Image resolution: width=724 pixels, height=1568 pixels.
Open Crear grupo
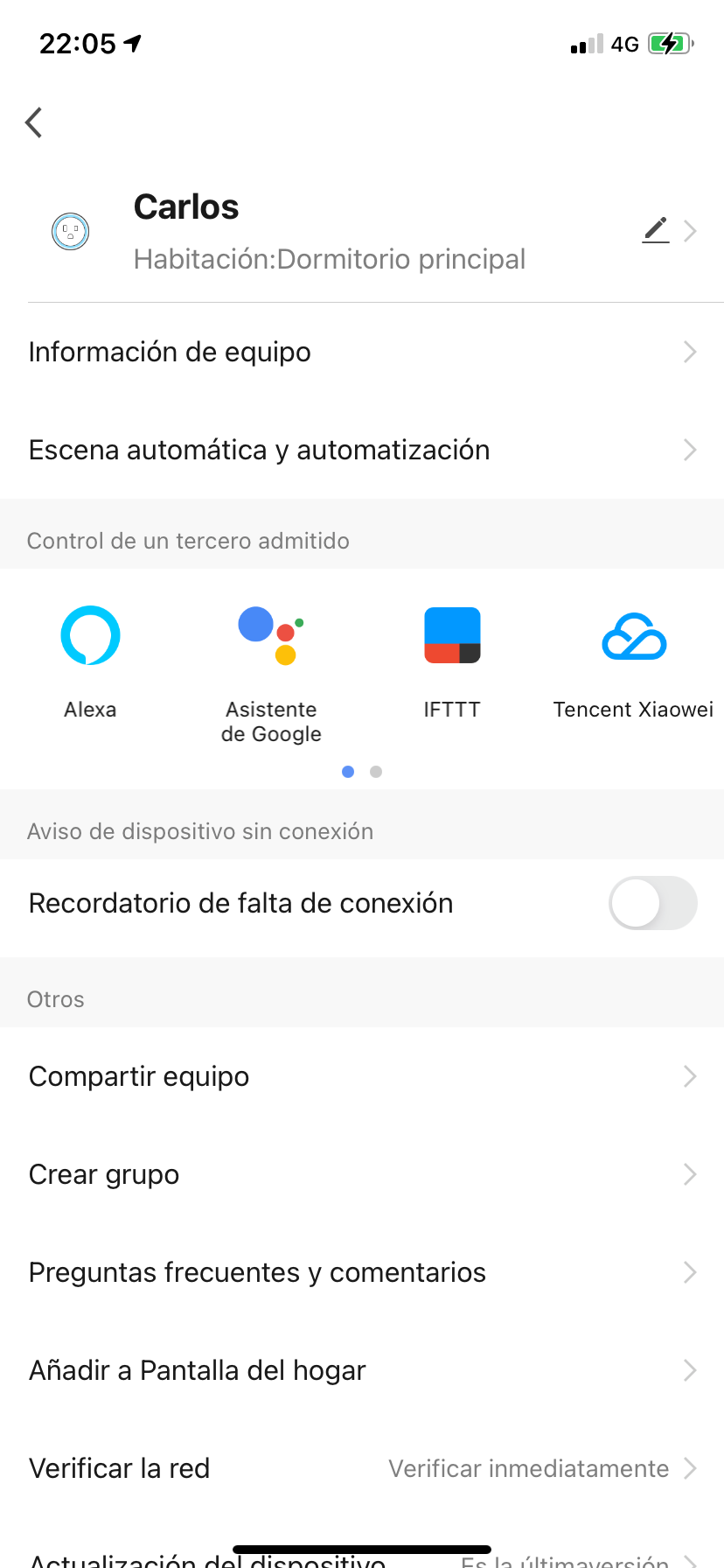tap(362, 1174)
